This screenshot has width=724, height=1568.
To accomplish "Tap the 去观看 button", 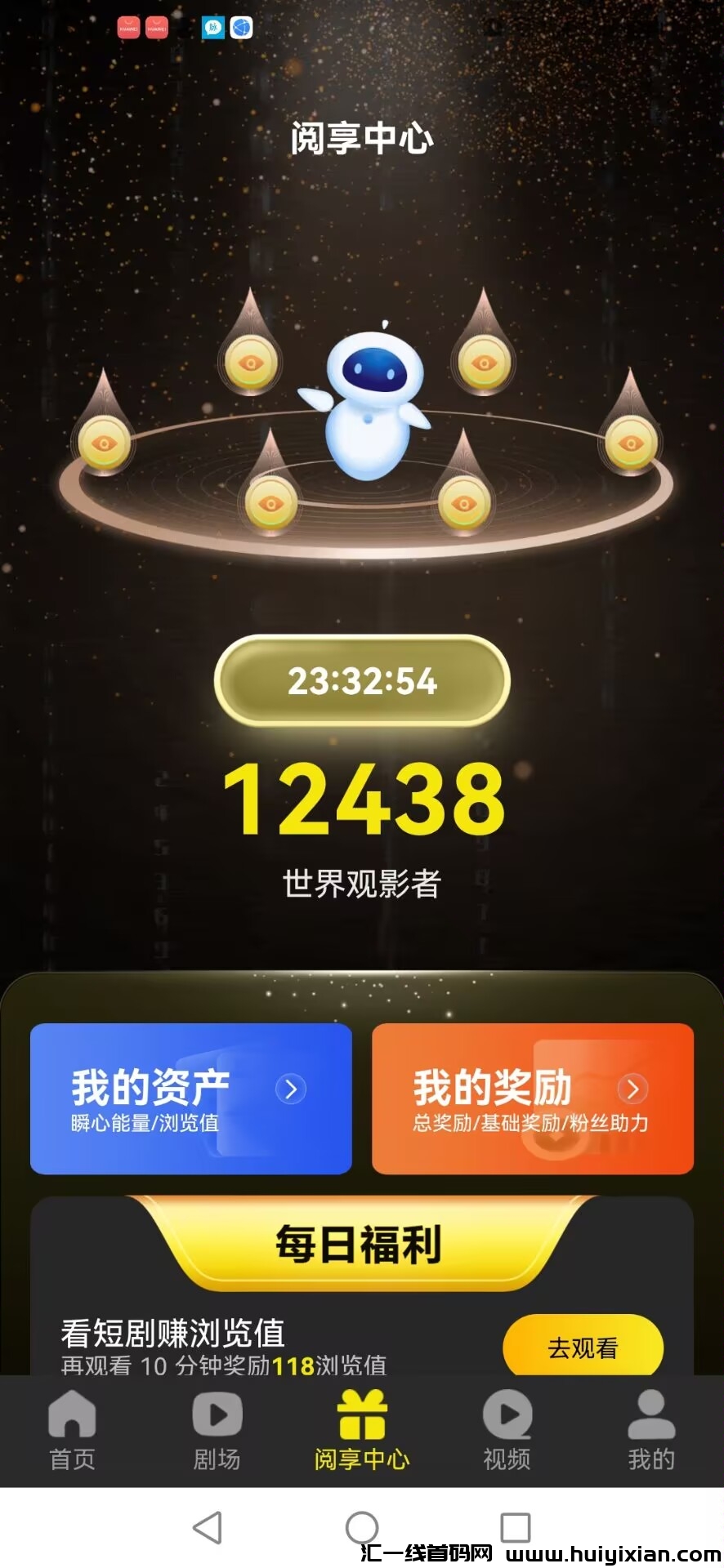I will click(x=583, y=1347).
